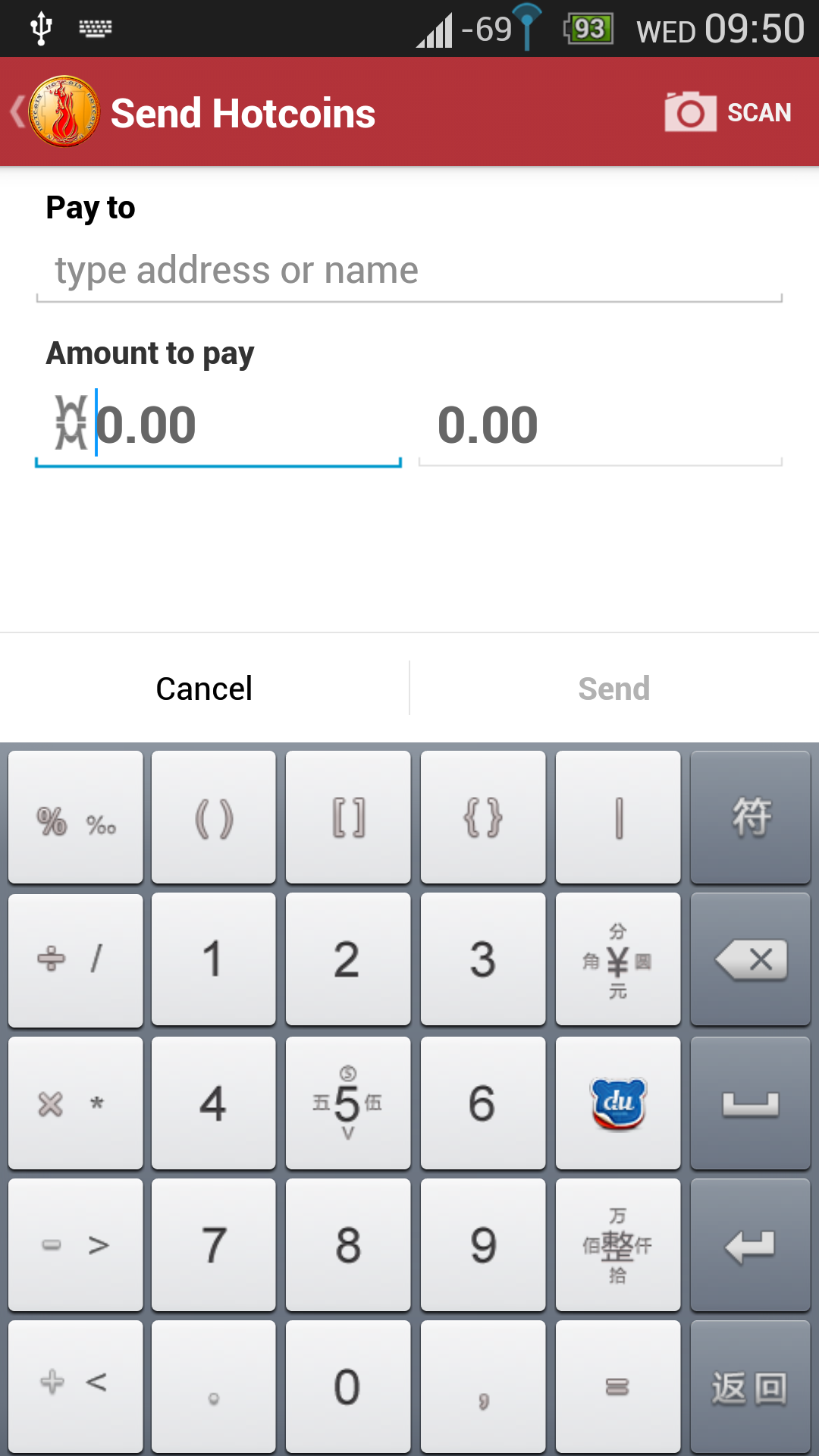Tap the back arrow next to Send Hotcoins
The height and width of the screenshot is (1456, 819).
(15, 111)
